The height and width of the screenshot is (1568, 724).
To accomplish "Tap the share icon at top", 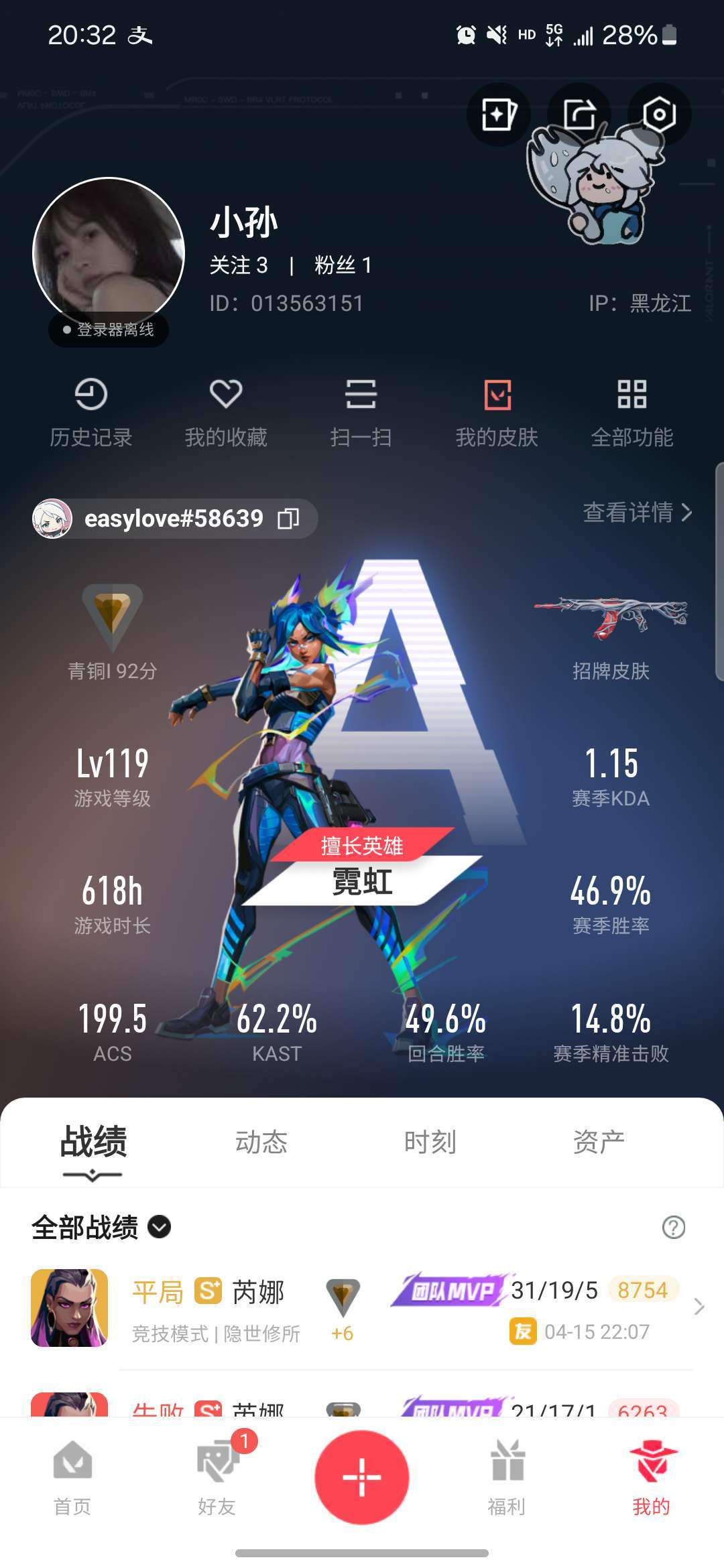I will (579, 115).
